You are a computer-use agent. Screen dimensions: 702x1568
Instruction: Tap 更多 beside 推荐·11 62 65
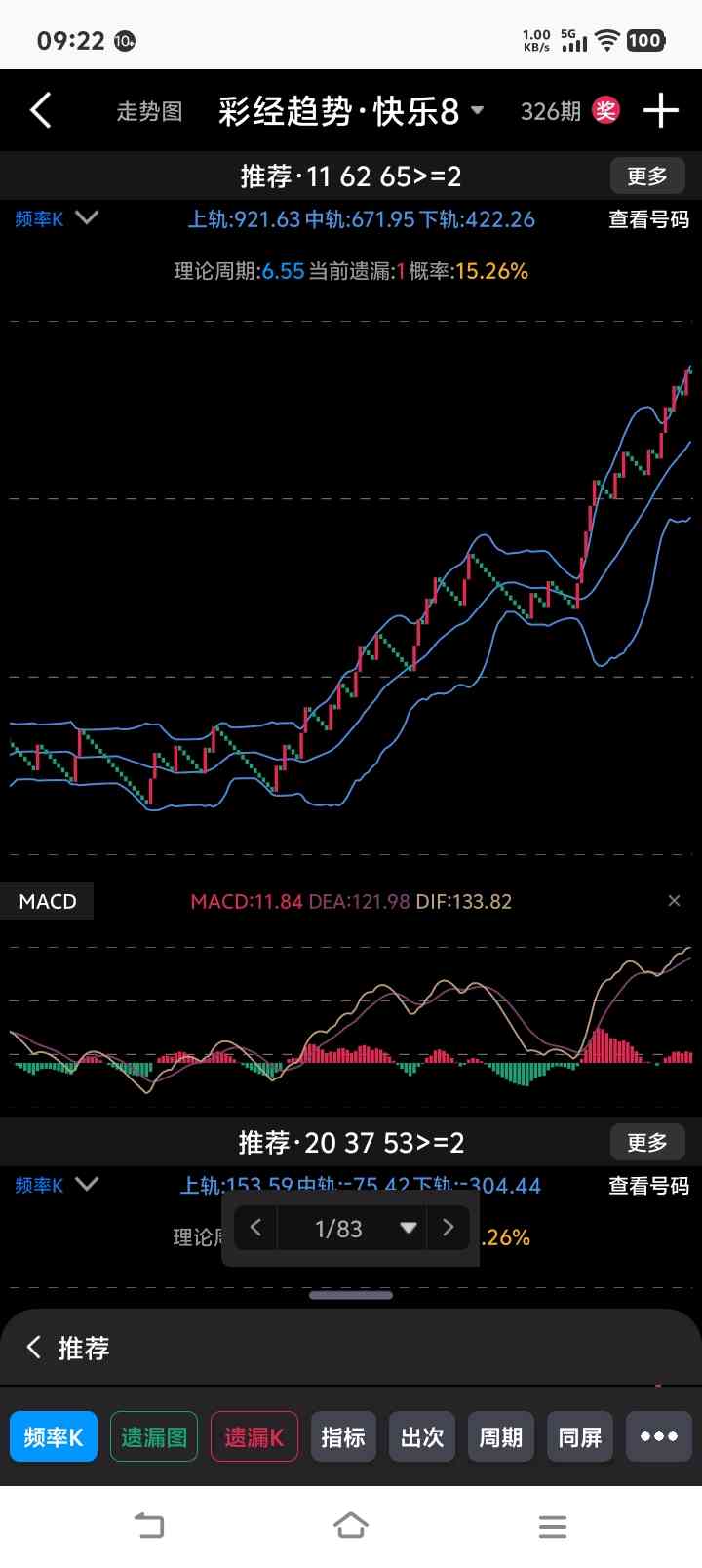647,176
